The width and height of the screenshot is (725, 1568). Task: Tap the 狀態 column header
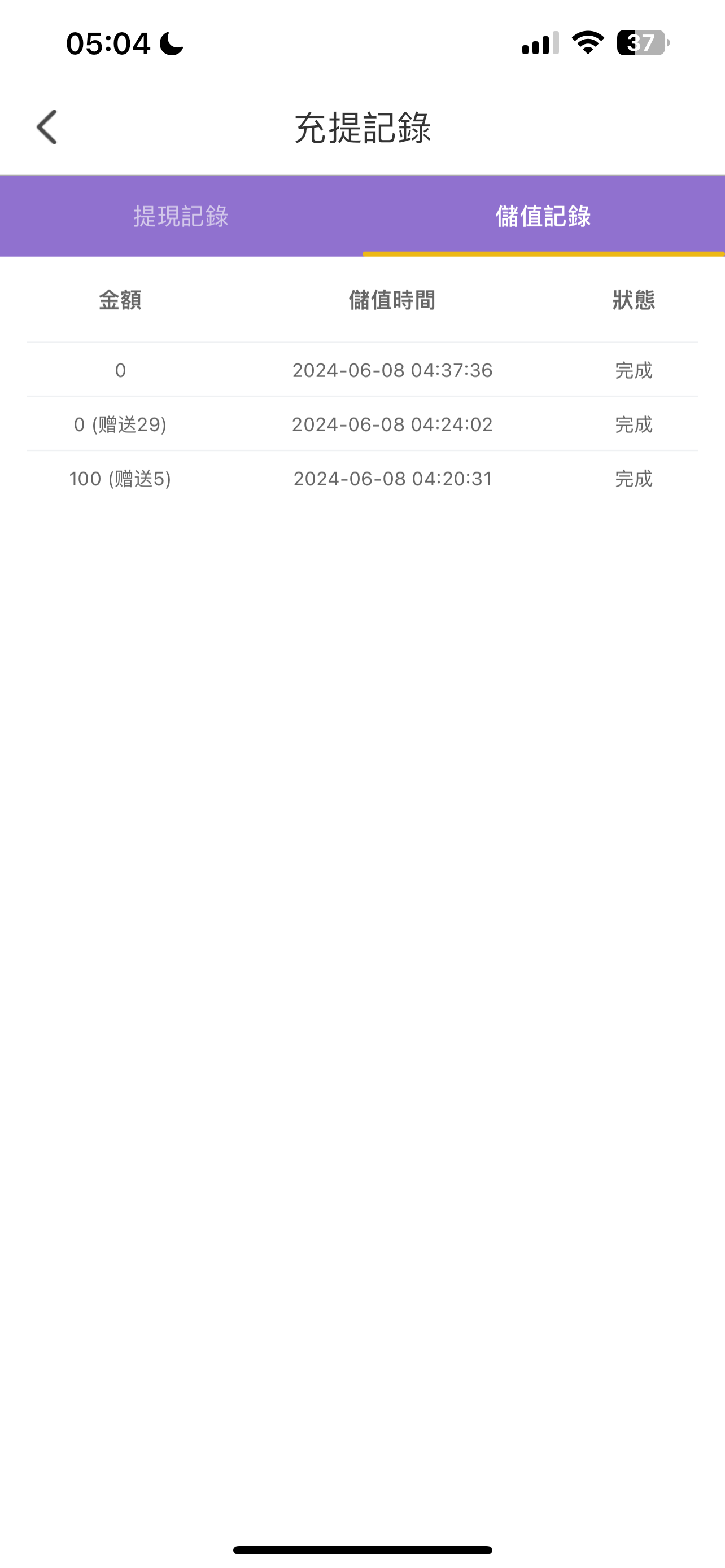coord(634,301)
